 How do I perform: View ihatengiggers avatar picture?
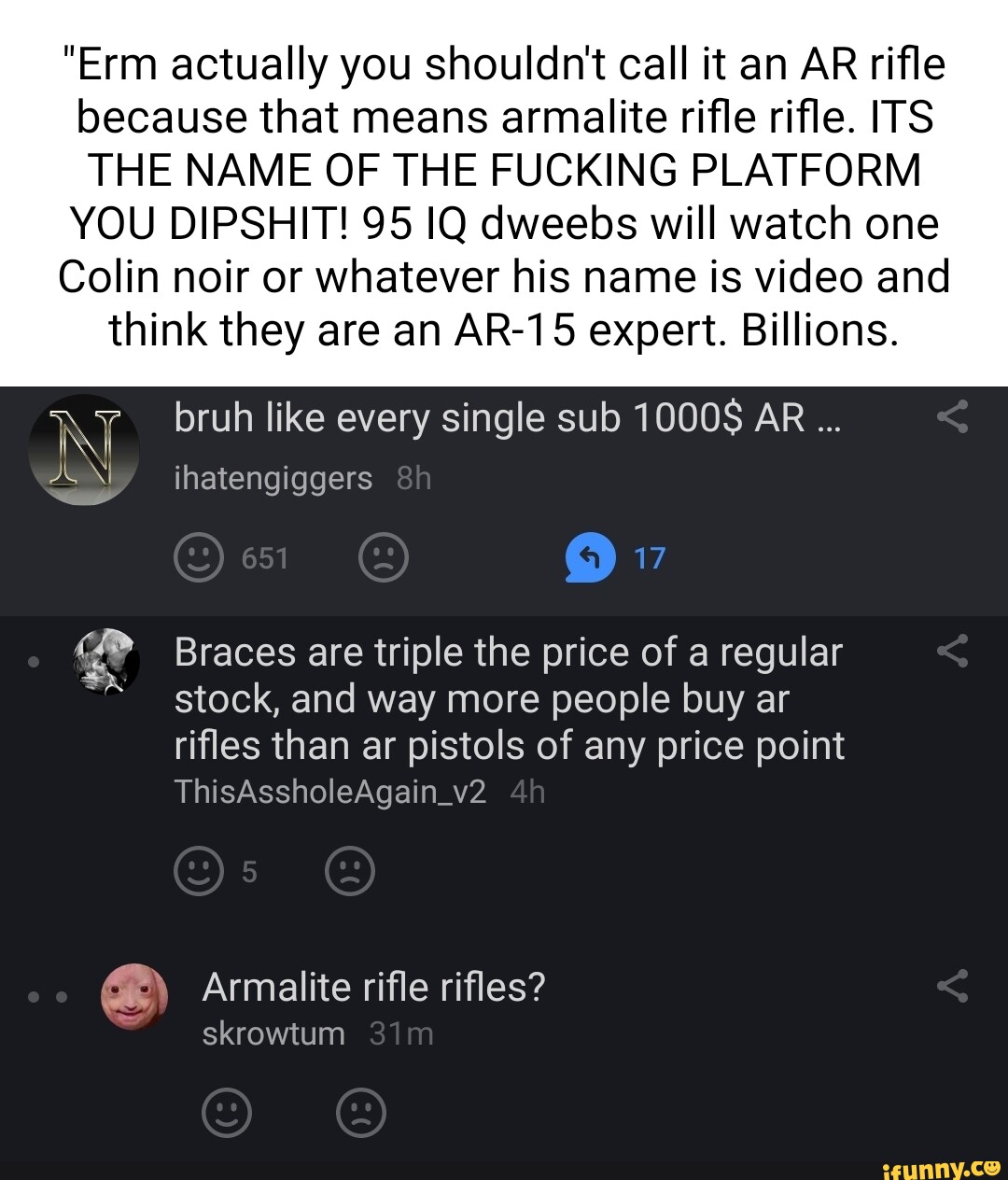coord(84,449)
